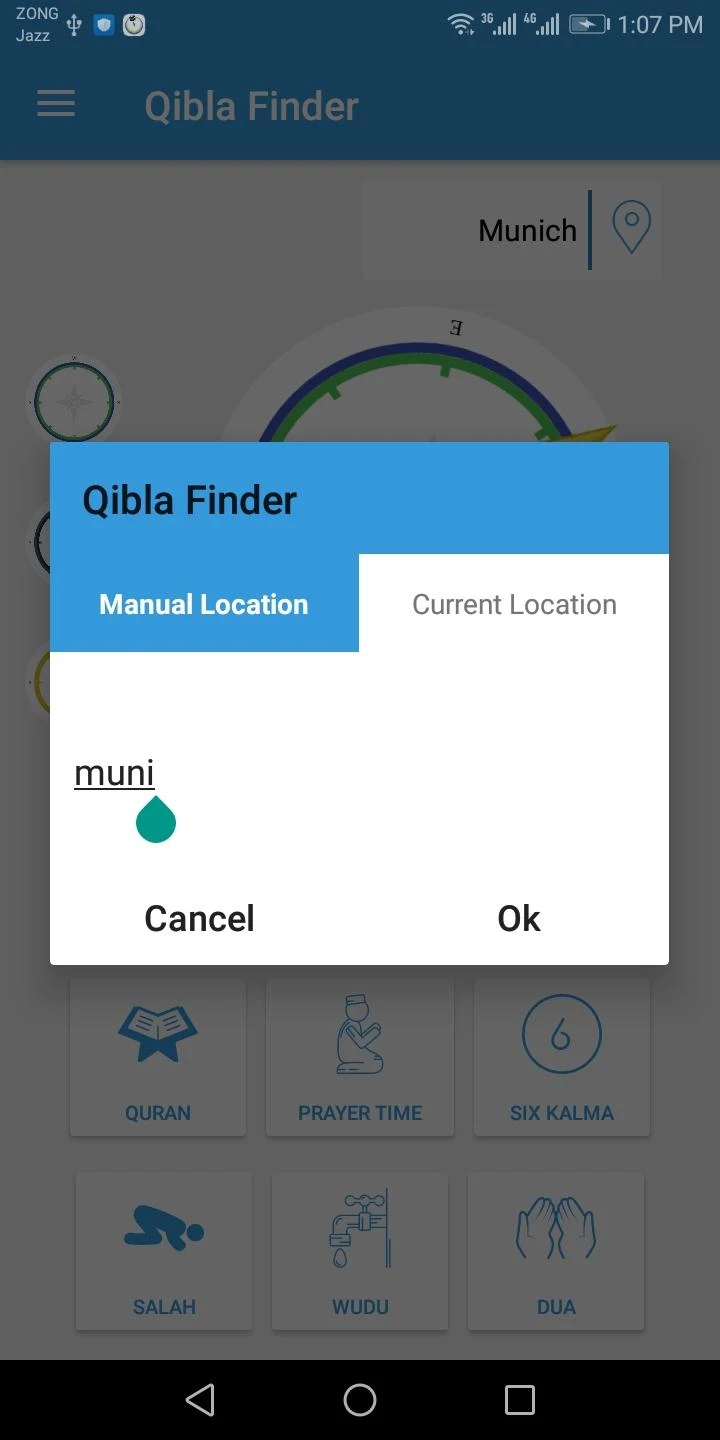
Task: Confirm location by pressing Ok
Action: (518, 917)
